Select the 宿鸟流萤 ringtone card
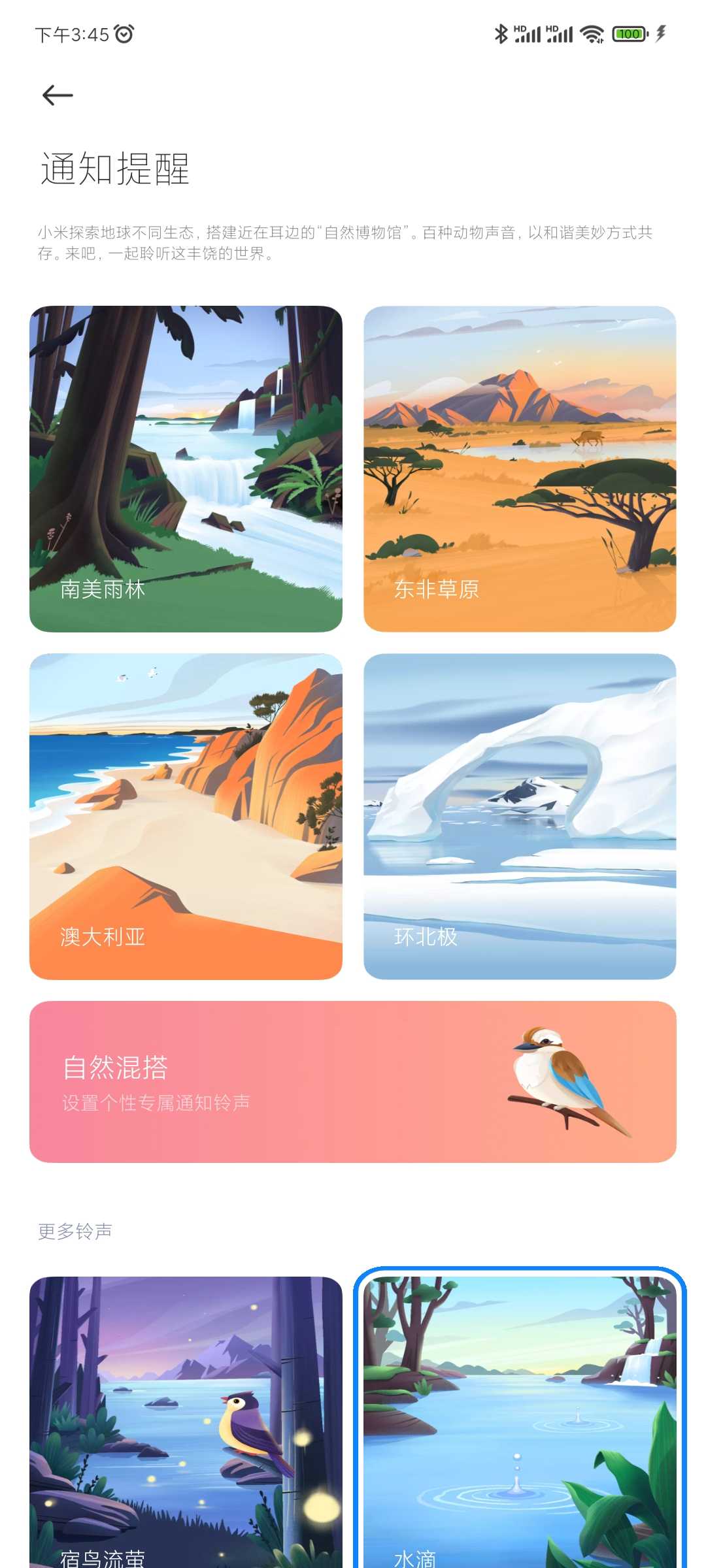The image size is (706, 1568). click(186, 1421)
